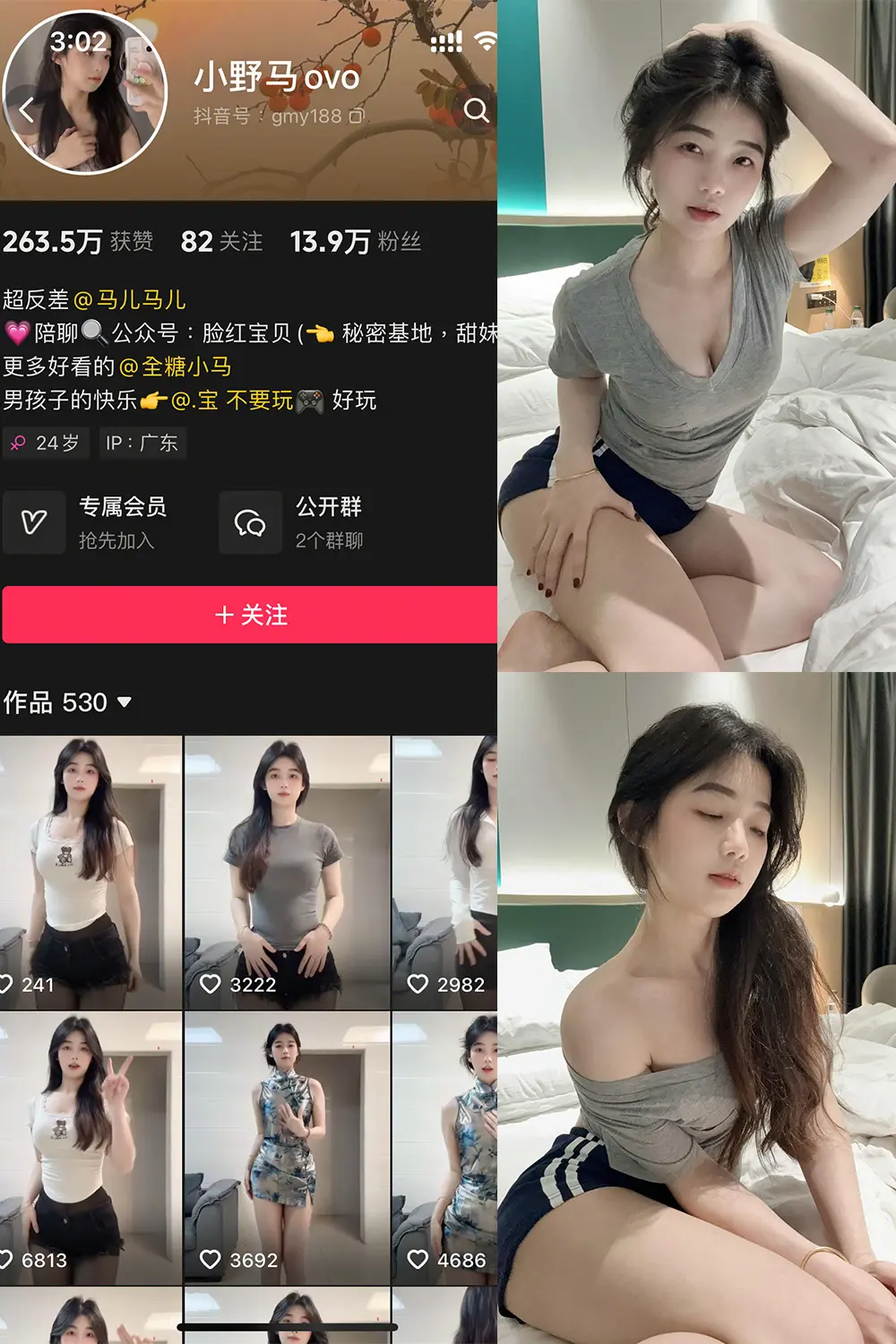Select the 专属会员 membership V icon

pyautogui.click(x=34, y=522)
